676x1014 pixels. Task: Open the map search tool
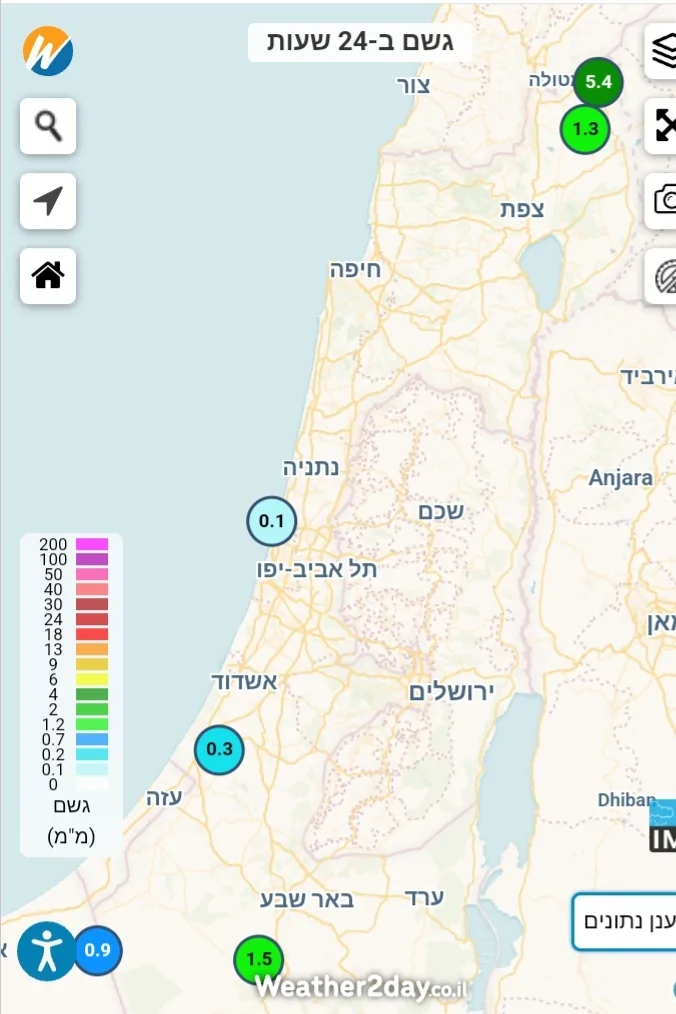[x=48, y=126]
